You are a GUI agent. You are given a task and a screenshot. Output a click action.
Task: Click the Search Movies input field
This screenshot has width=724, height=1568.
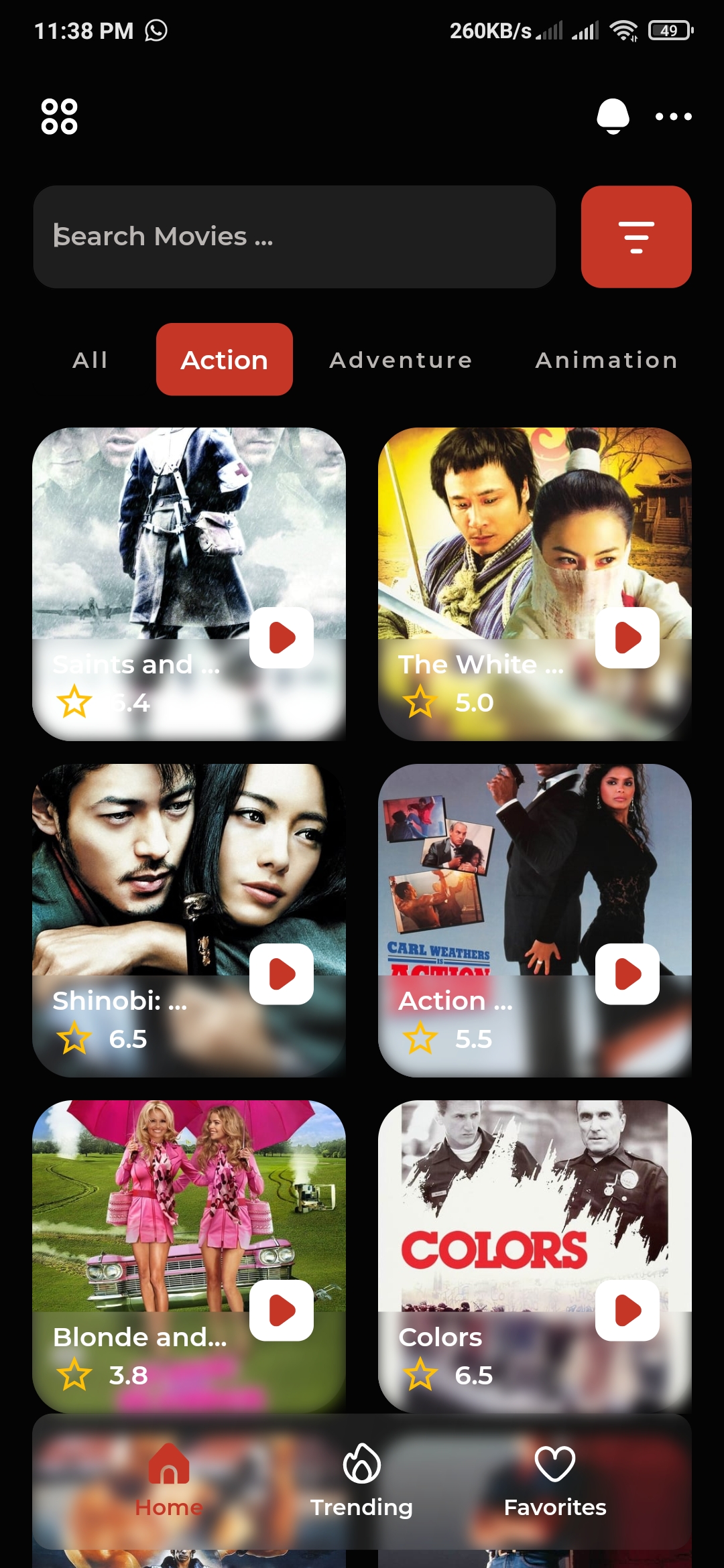[x=295, y=236]
